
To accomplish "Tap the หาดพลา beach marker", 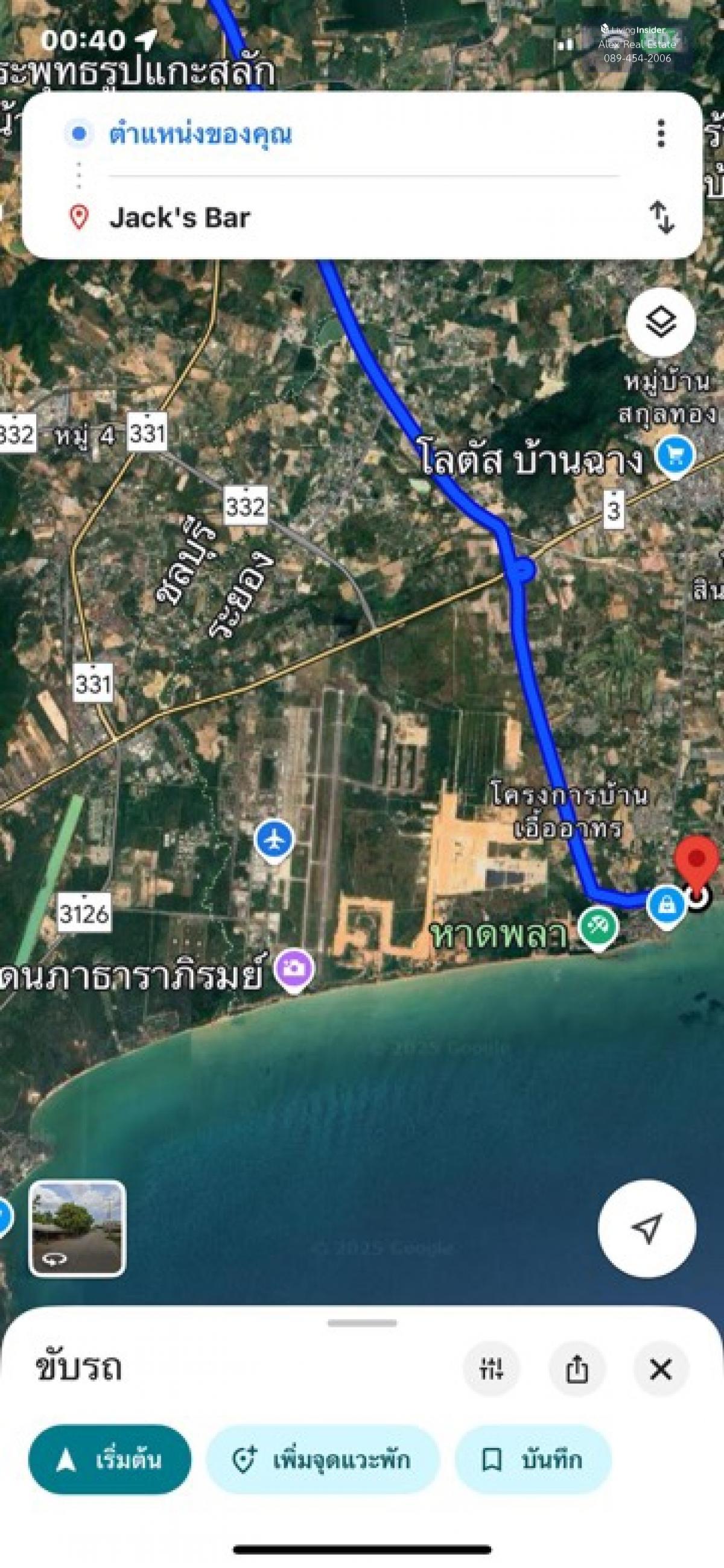I will 598,926.
